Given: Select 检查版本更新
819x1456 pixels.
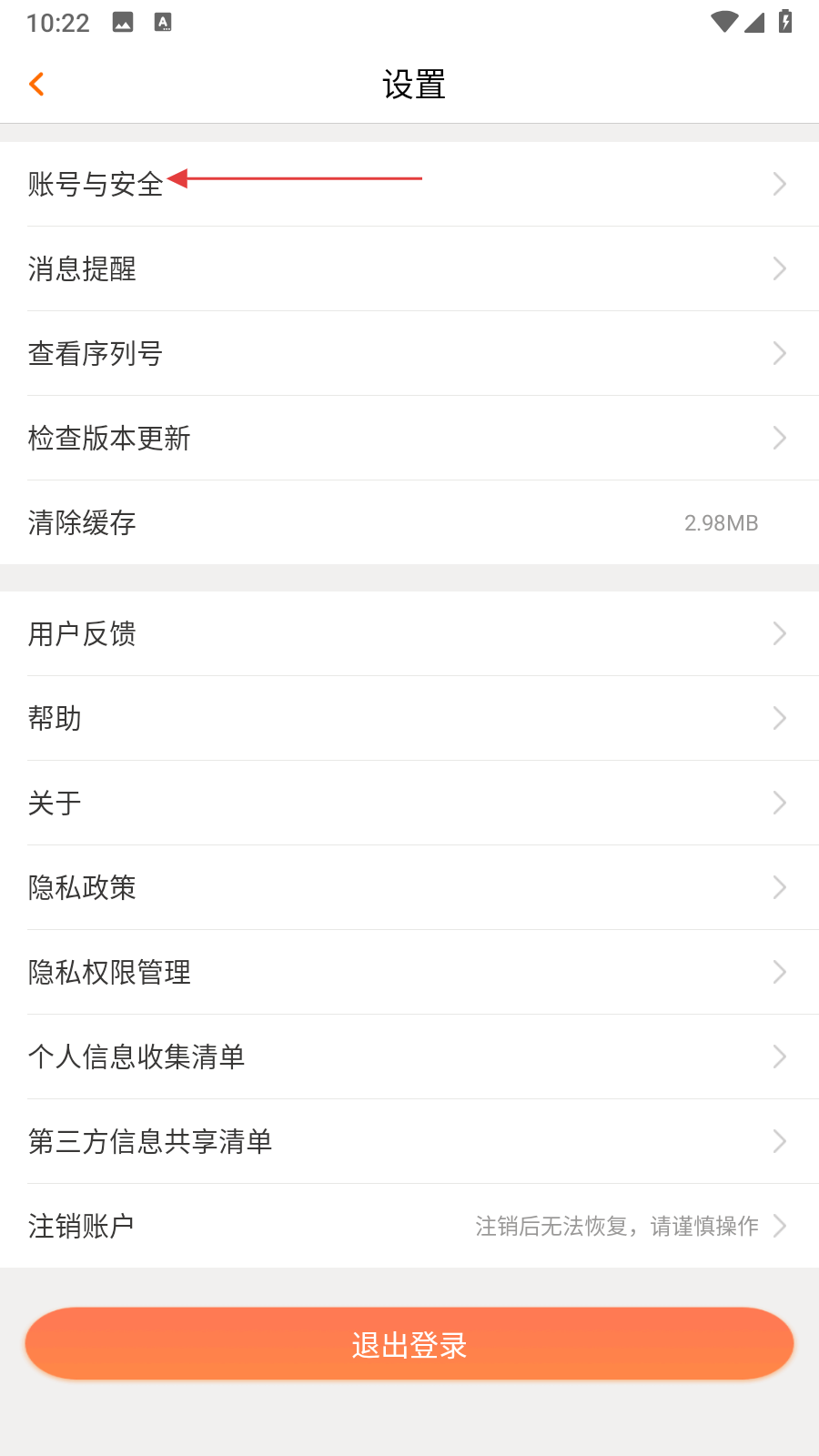Looking at the screenshot, I should pyautogui.click(x=409, y=439).
